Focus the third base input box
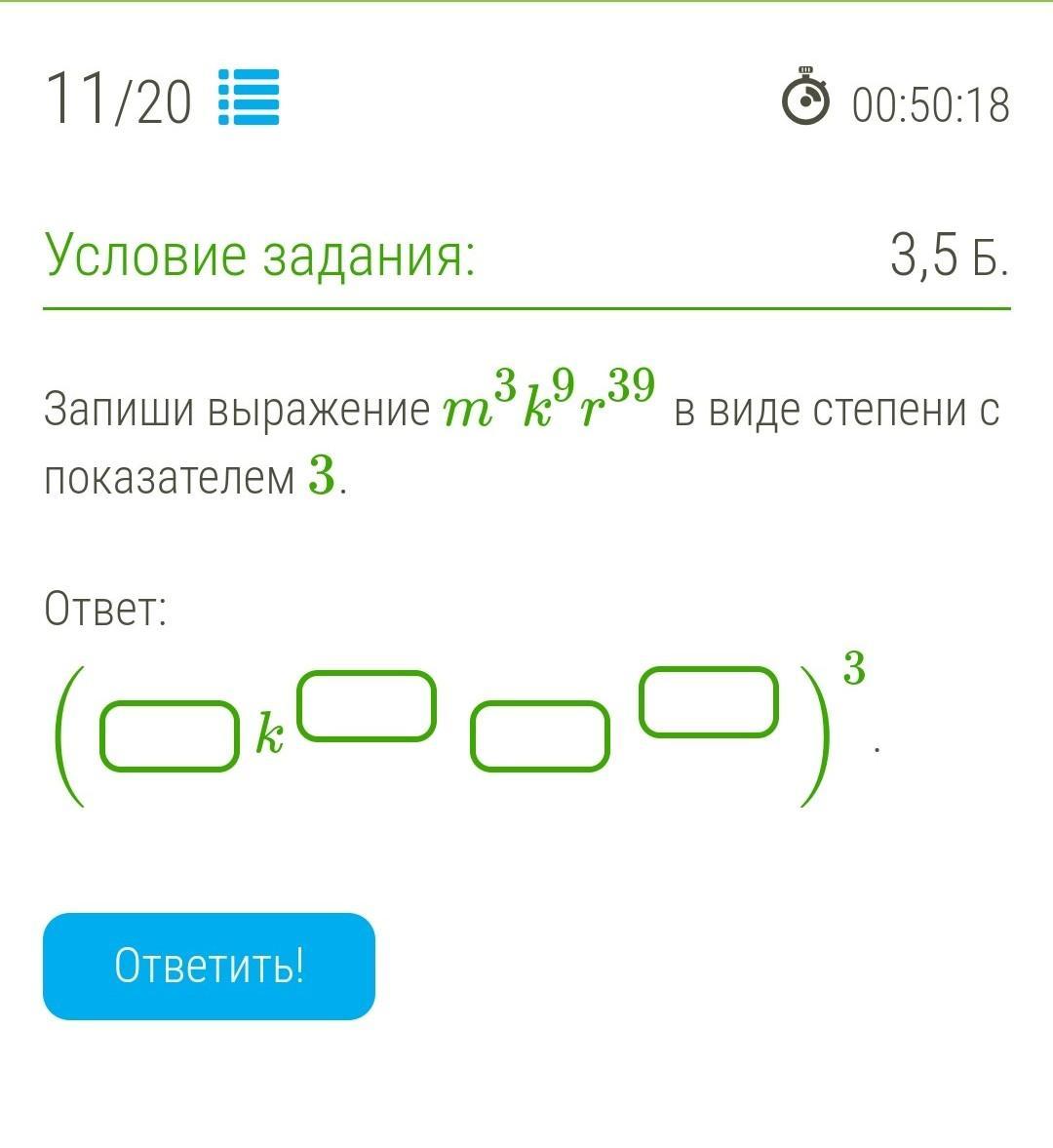The height and width of the screenshot is (1148, 1053). pos(540,736)
